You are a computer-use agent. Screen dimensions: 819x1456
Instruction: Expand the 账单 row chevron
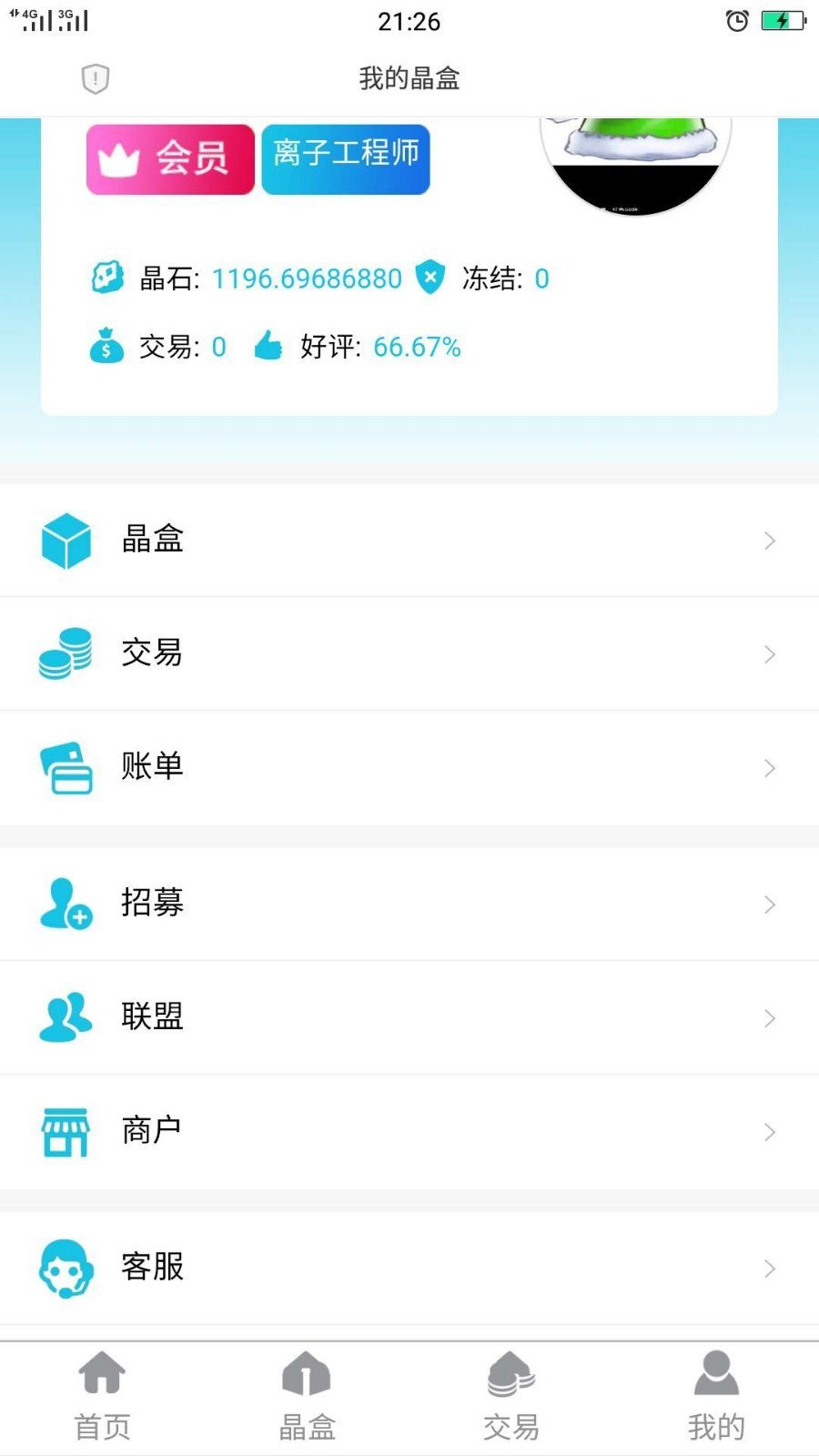(769, 767)
